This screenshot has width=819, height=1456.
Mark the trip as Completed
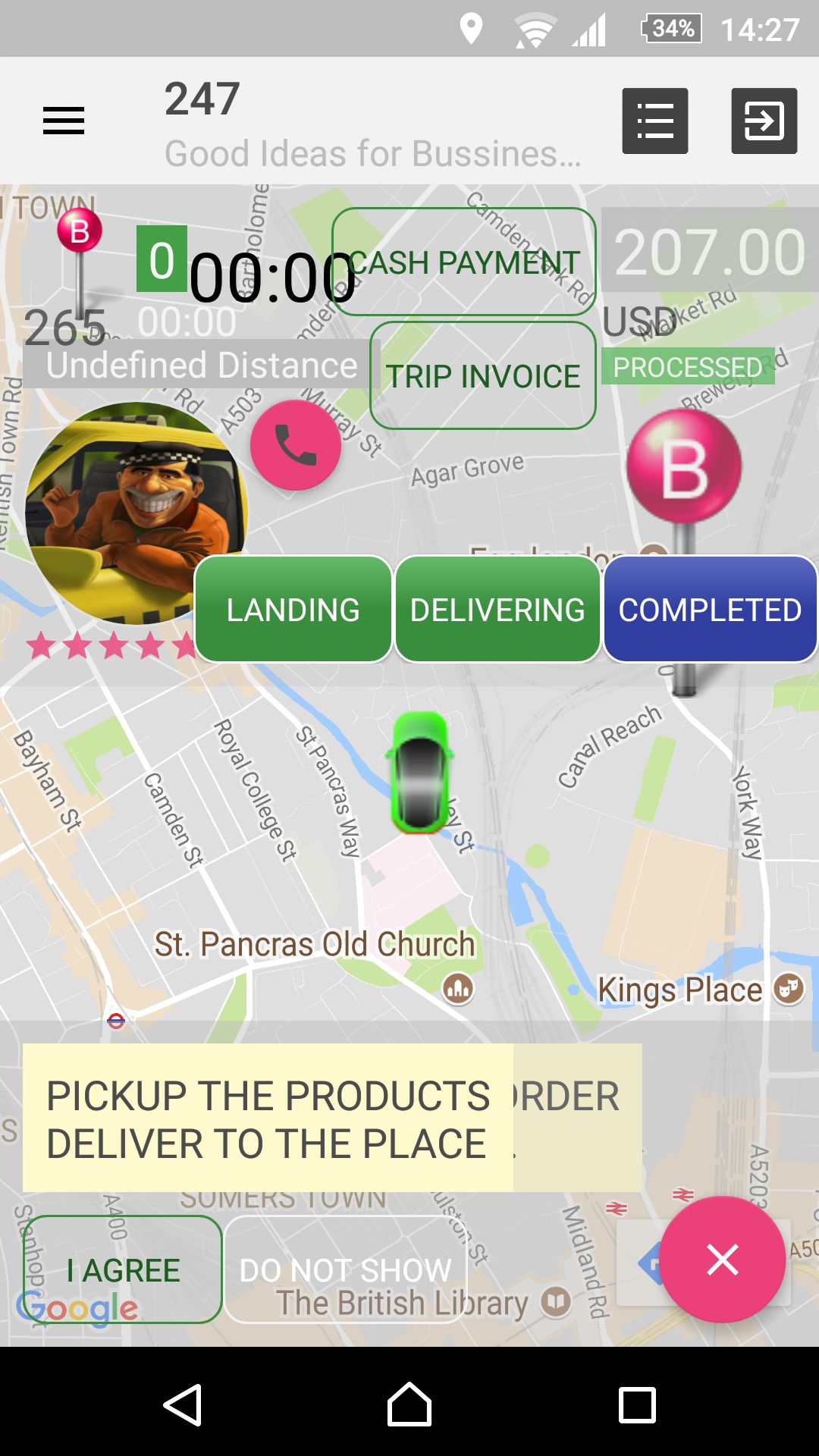[711, 609]
